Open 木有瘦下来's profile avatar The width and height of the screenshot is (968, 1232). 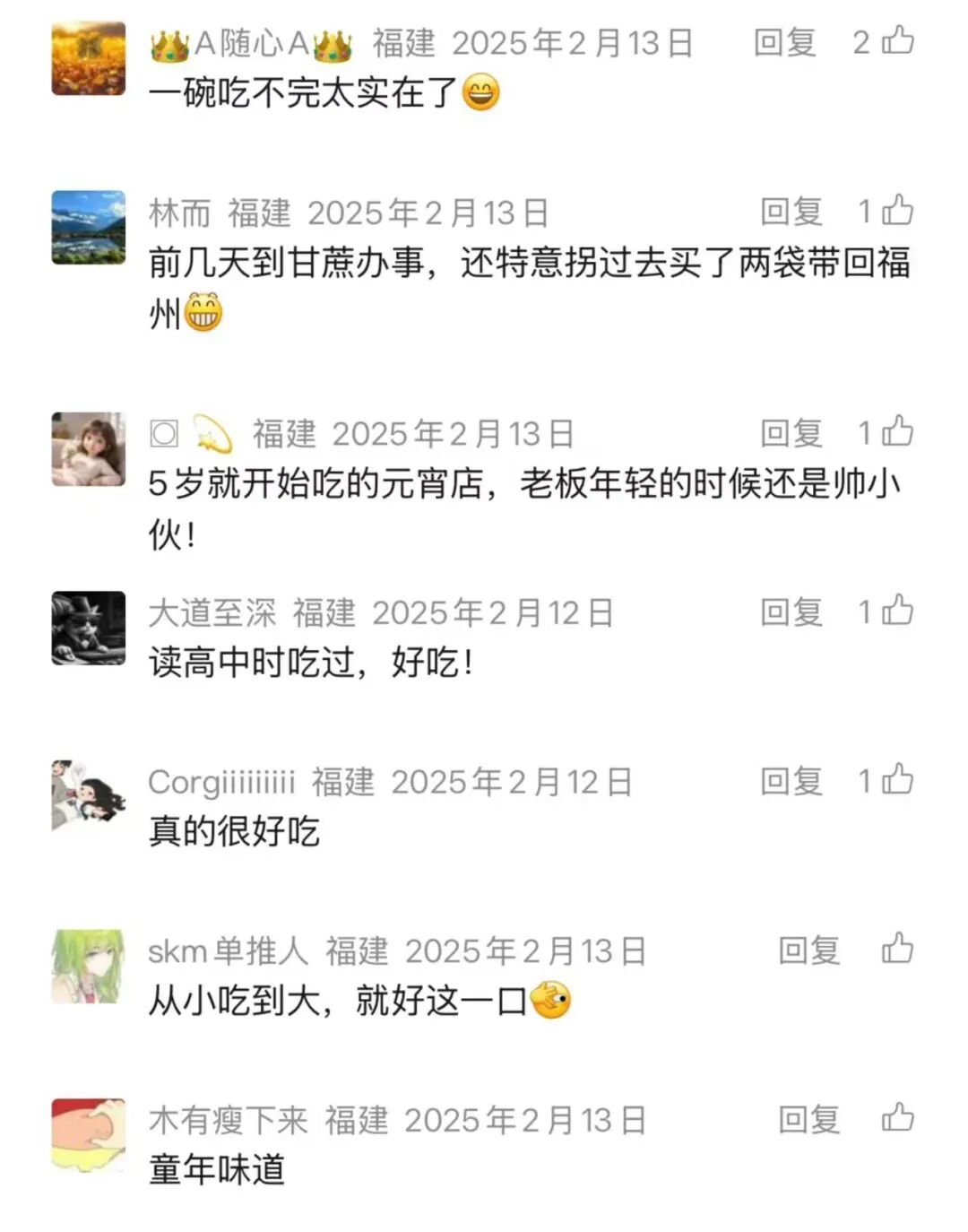point(89,1135)
